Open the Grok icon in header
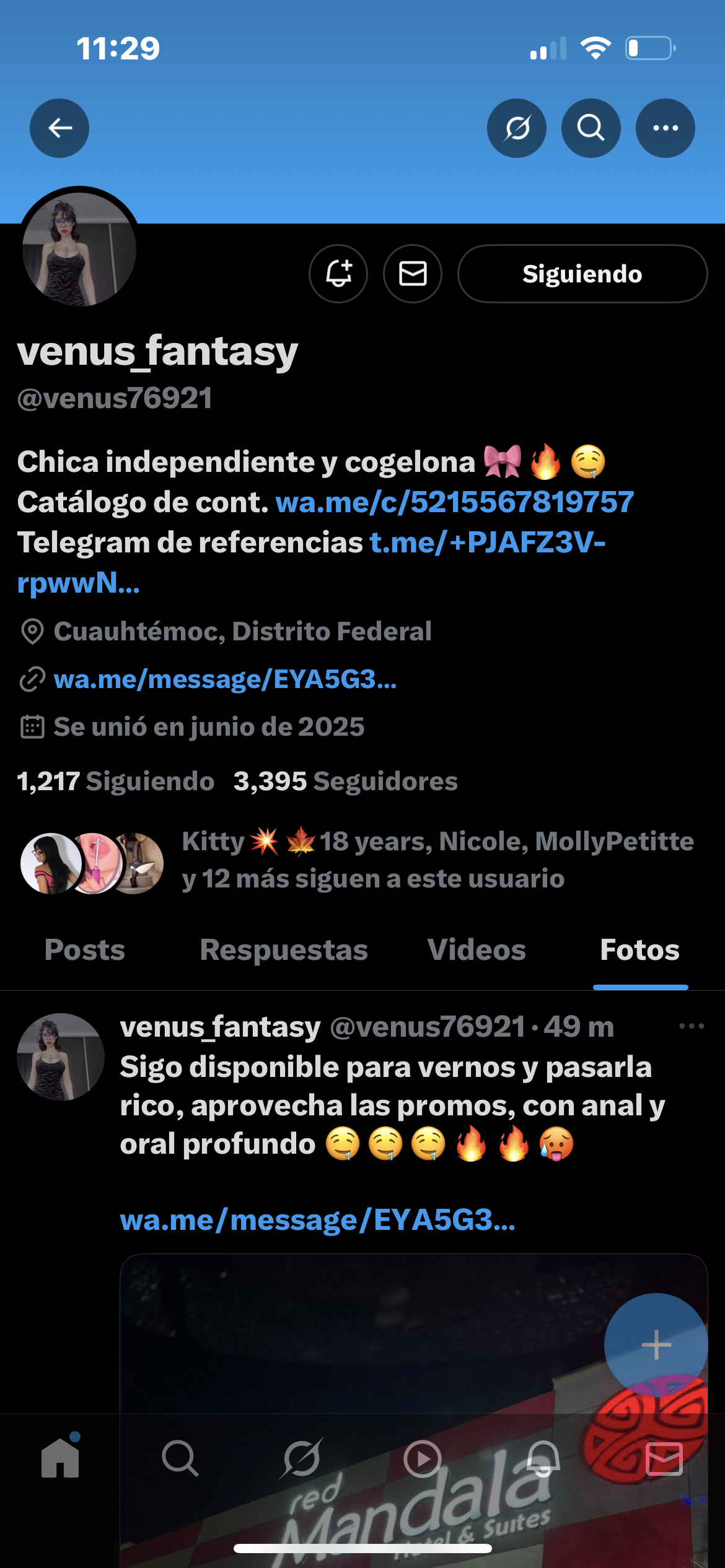Image resolution: width=725 pixels, height=1568 pixels. 517,128
